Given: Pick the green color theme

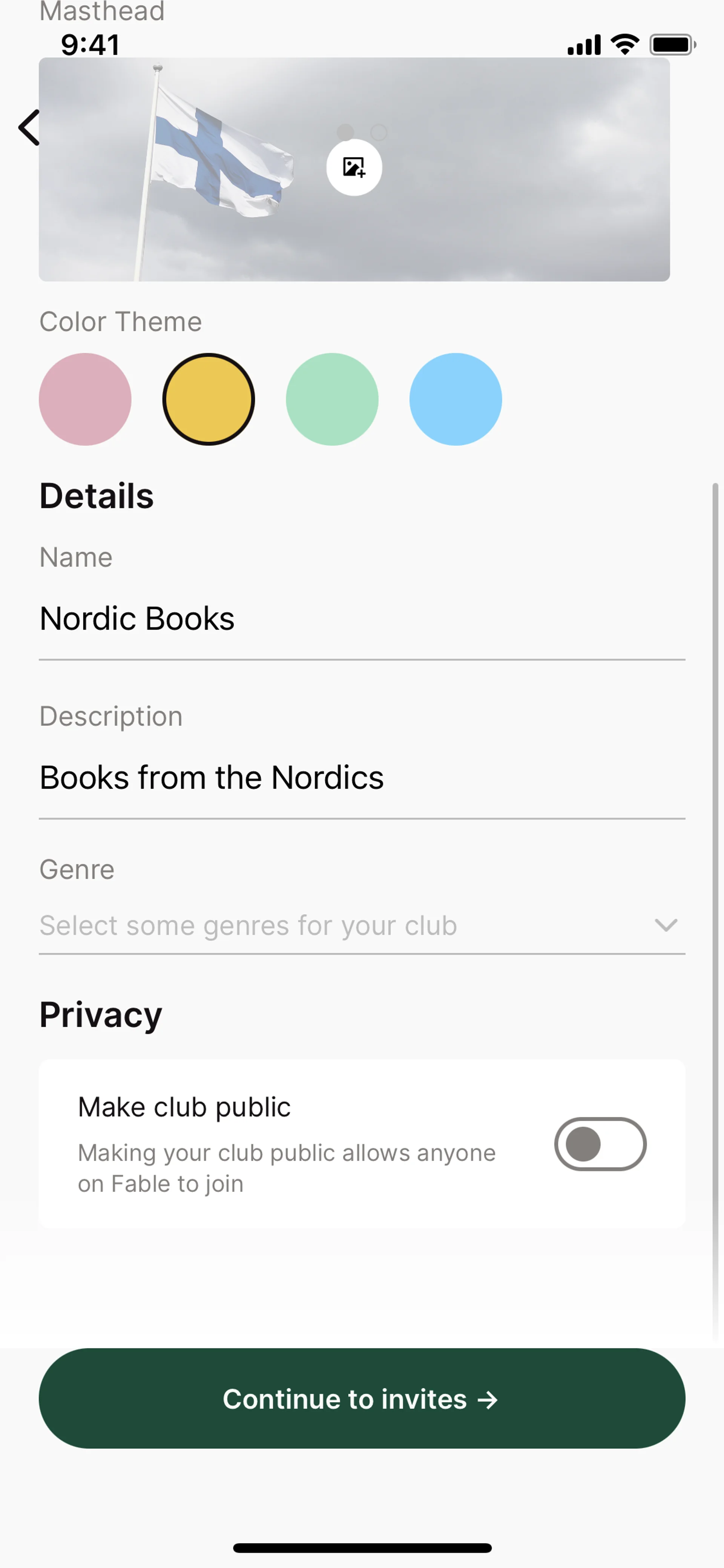Looking at the screenshot, I should pos(332,399).
